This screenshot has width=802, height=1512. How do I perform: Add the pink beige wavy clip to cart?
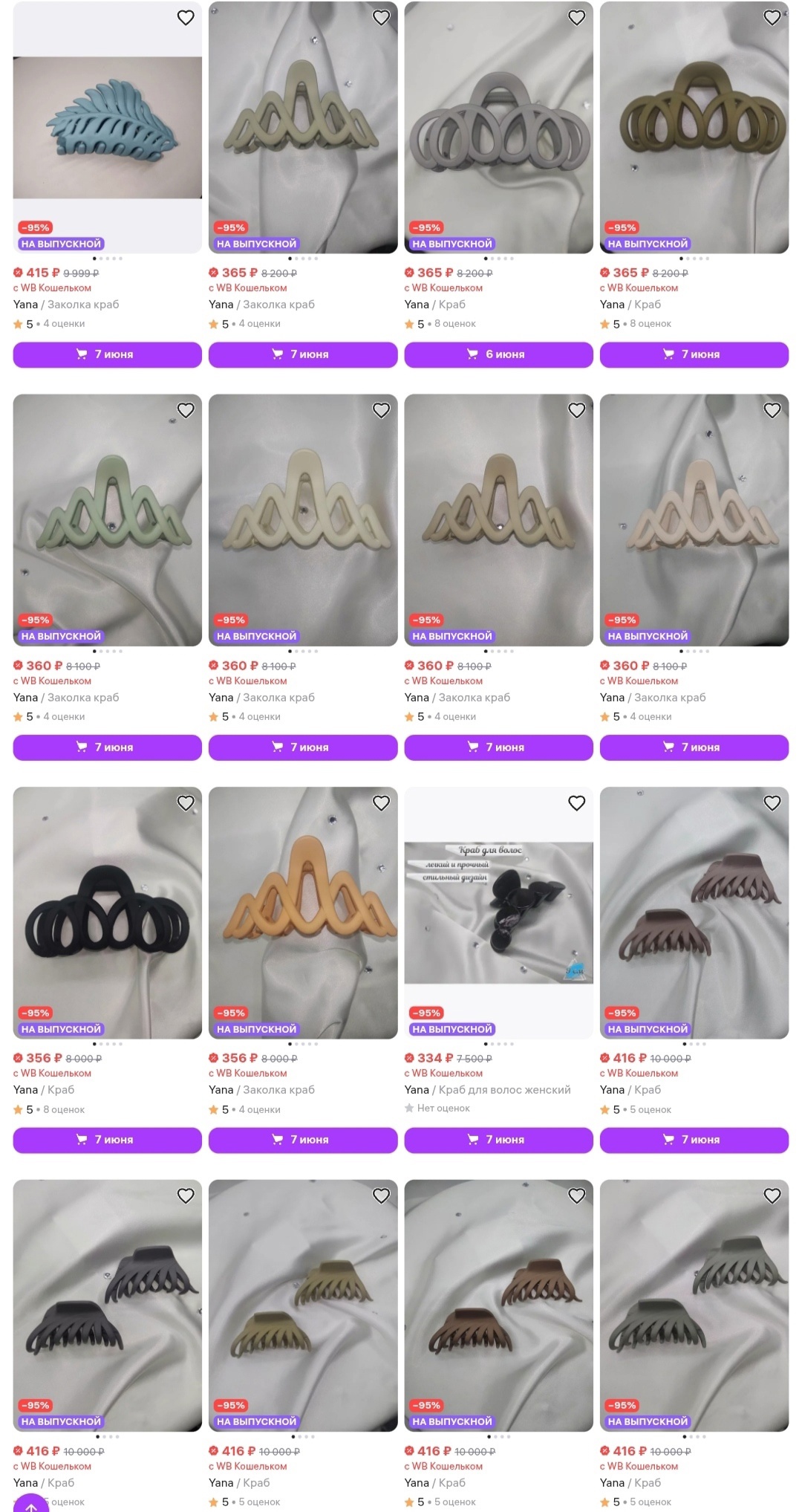click(694, 747)
